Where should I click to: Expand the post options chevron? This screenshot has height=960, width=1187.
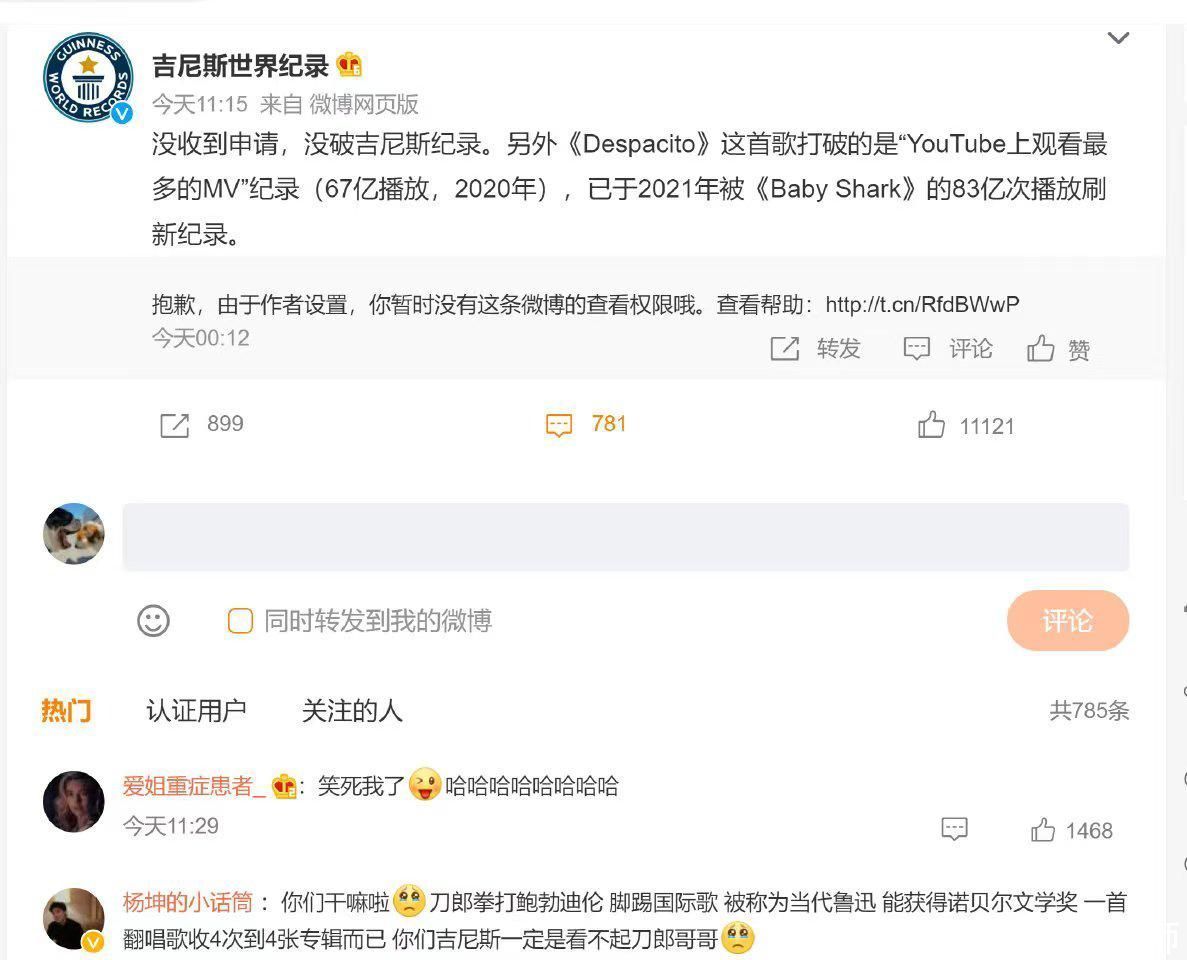click(x=1118, y=39)
